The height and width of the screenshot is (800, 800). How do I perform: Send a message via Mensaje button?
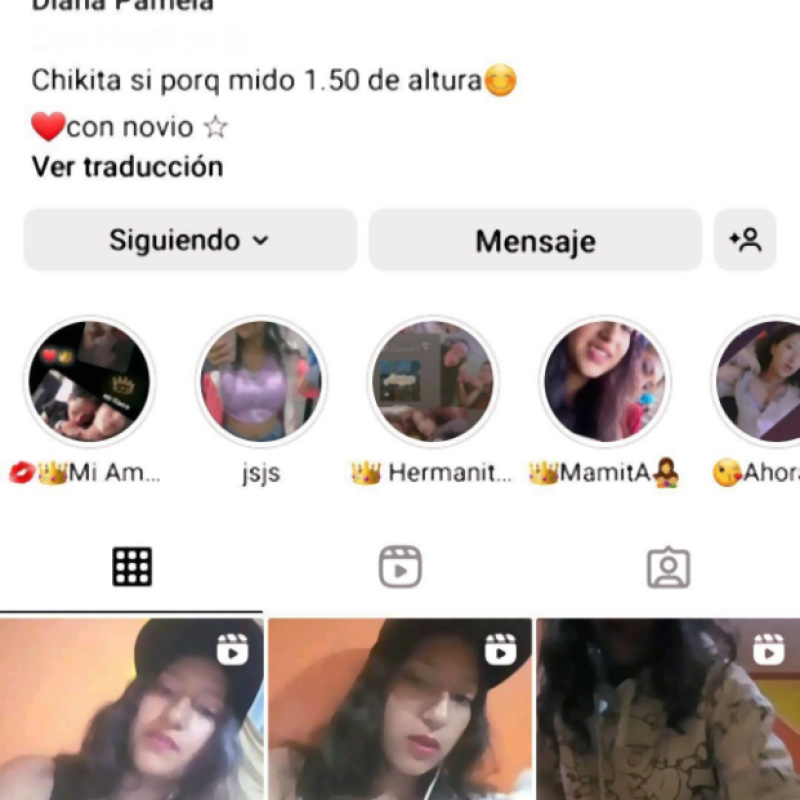(x=535, y=240)
